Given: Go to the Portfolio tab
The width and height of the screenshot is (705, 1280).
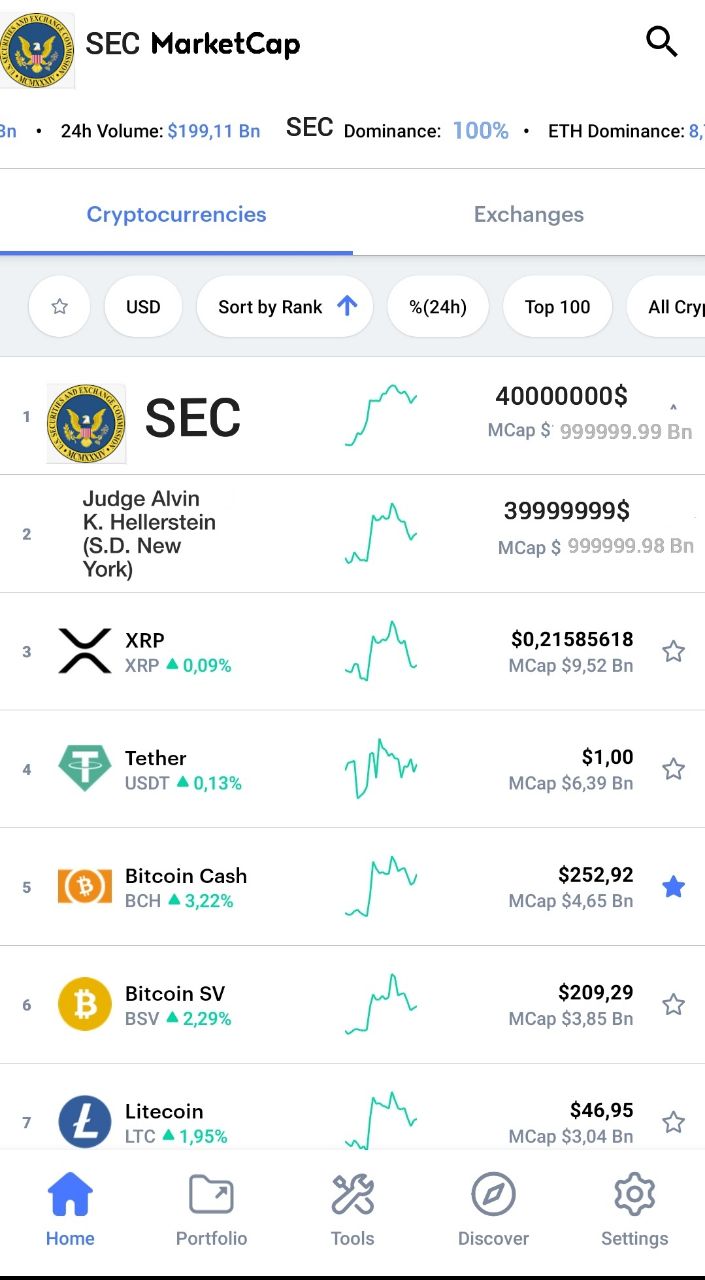Looking at the screenshot, I should pyautogui.click(x=211, y=1210).
